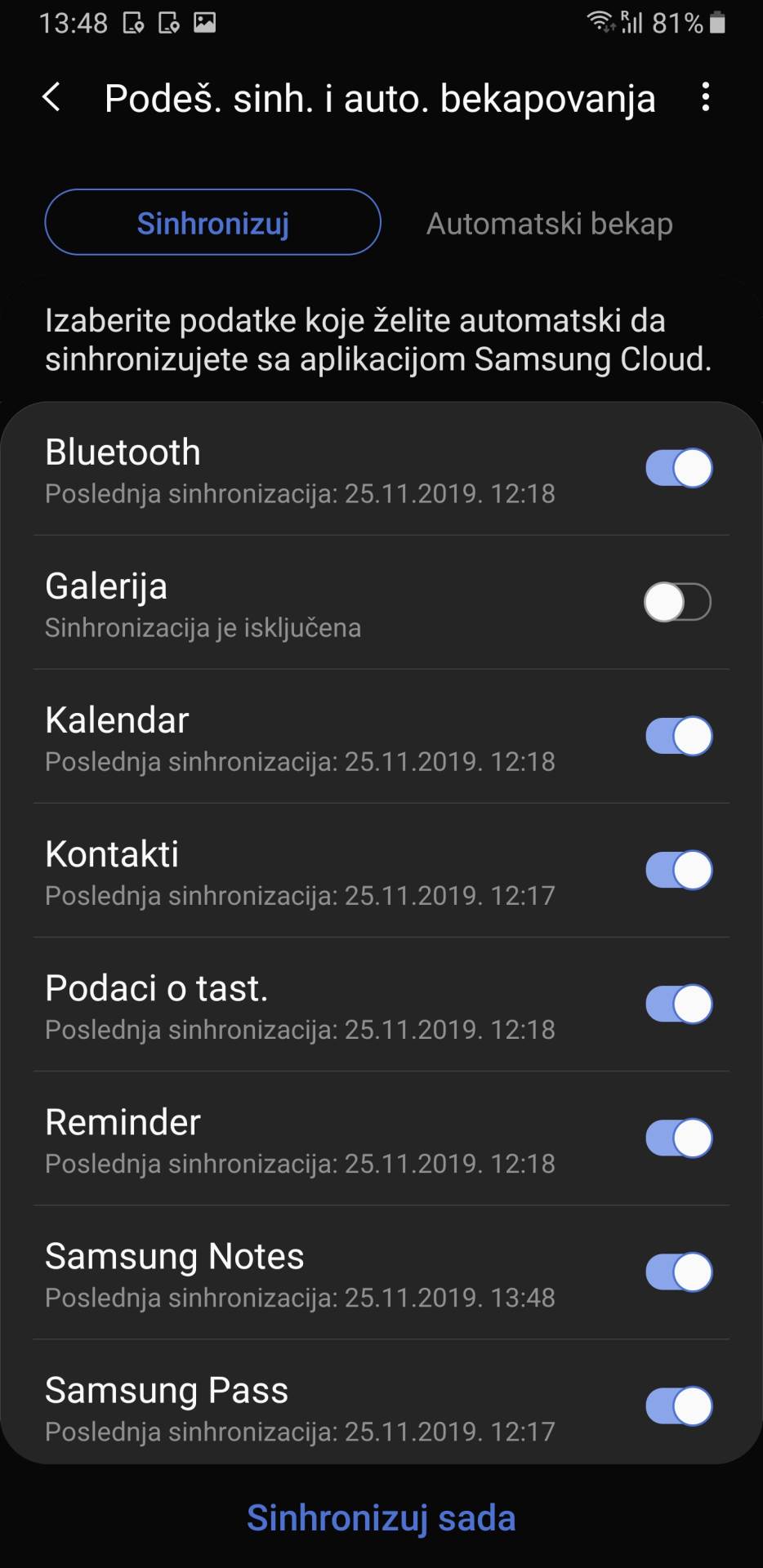Disable Kalendar sync switch
This screenshot has width=763, height=1568.
click(x=678, y=737)
